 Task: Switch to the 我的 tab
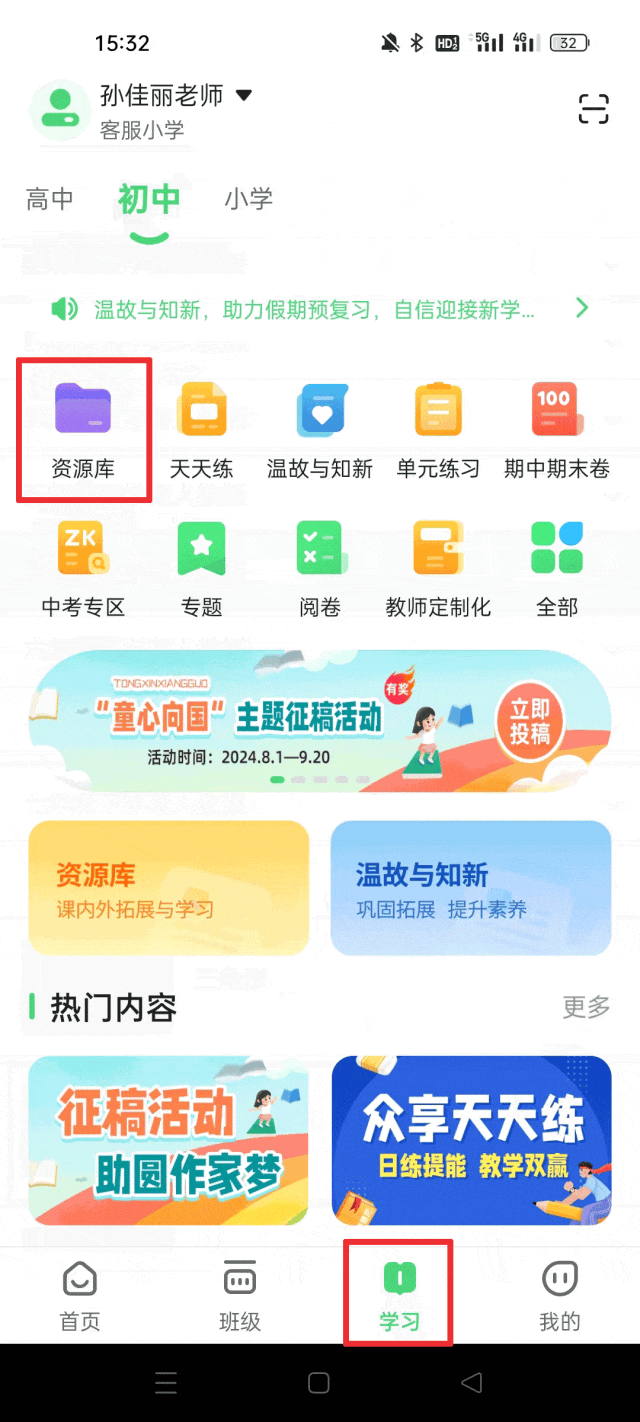[x=559, y=1296]
